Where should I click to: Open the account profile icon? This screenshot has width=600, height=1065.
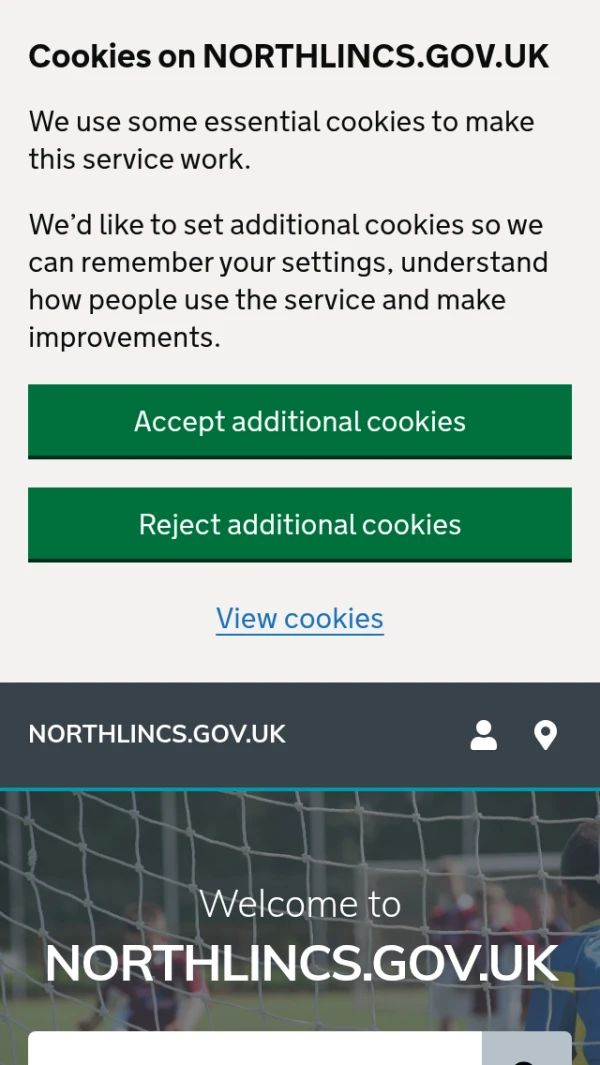pos(484,735)
